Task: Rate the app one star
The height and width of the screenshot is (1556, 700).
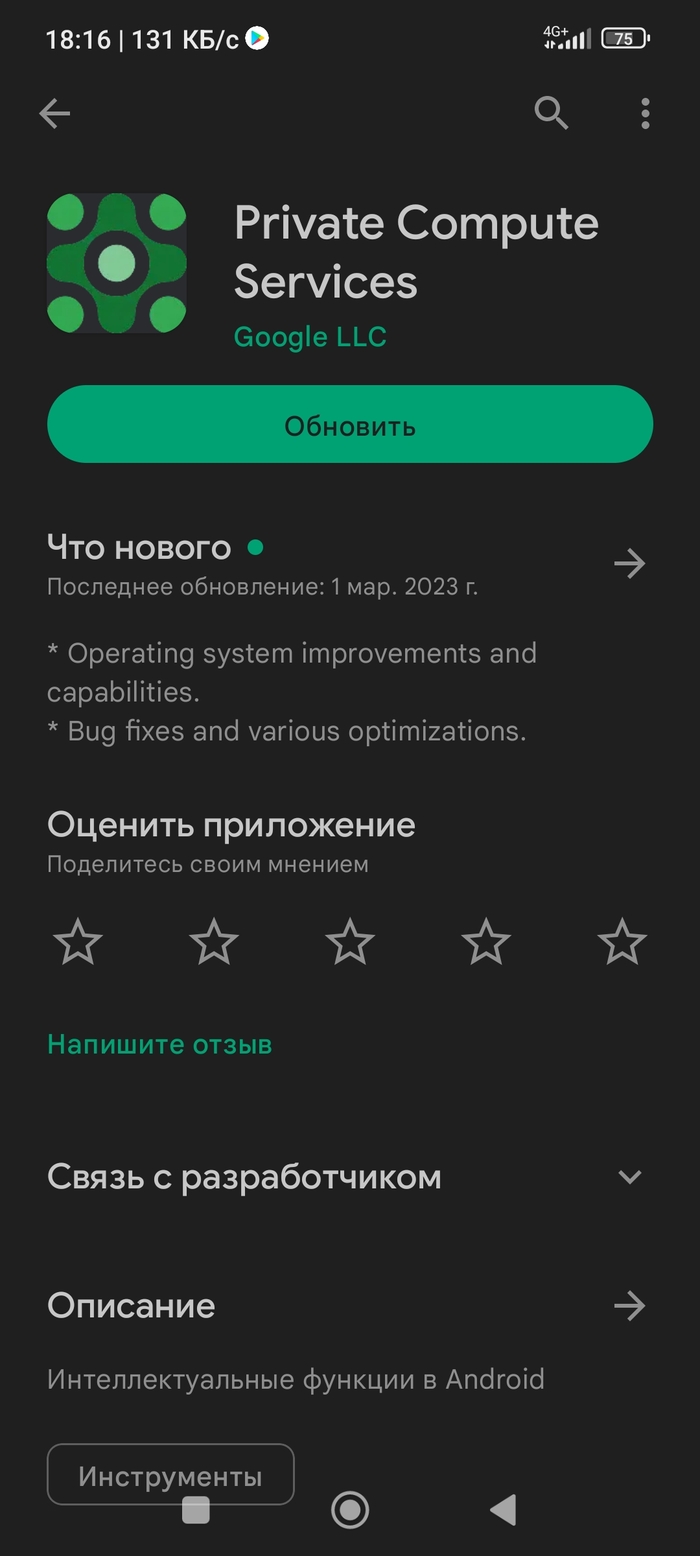Action: 78,942
